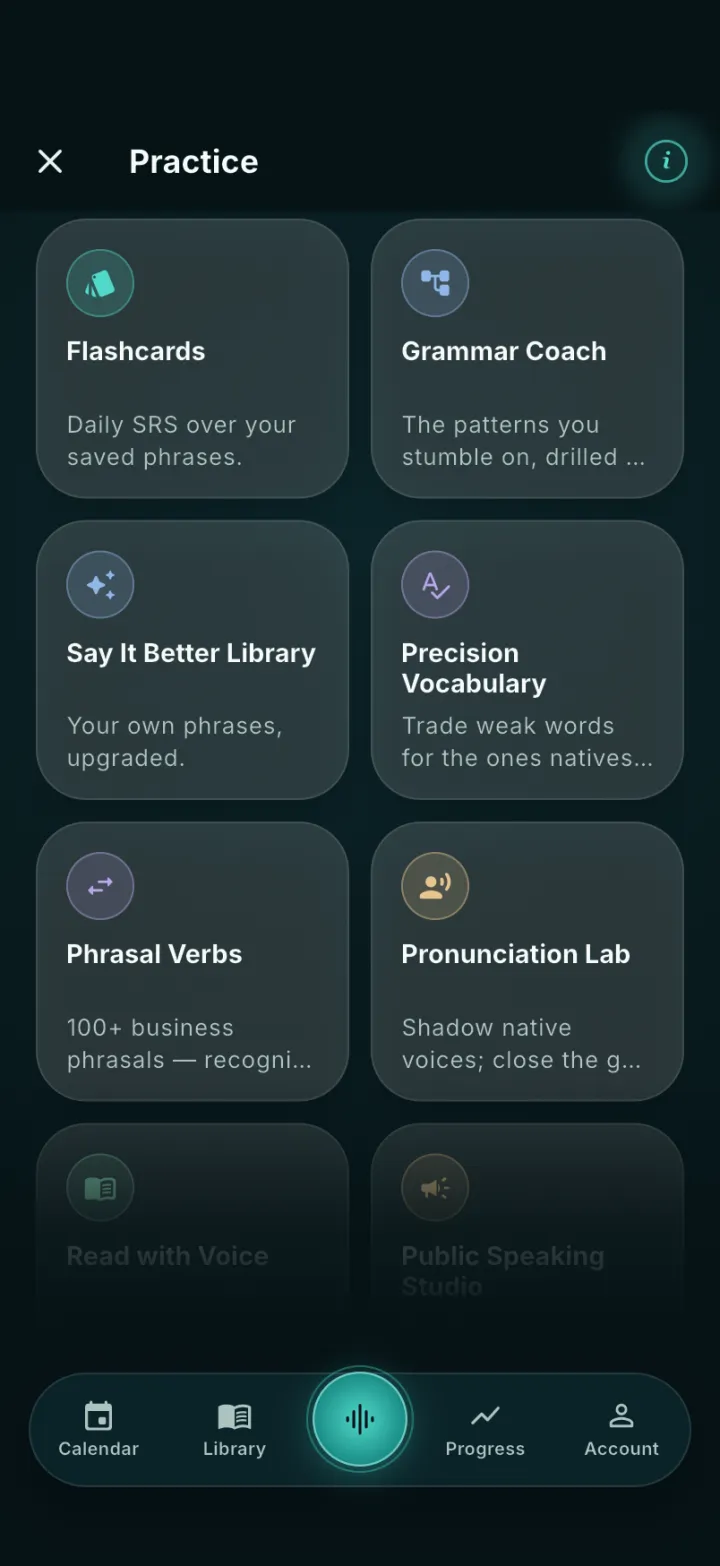Screen dimensions: 720x1566
Task: Open the info icon
Action: tap(666, 161)
